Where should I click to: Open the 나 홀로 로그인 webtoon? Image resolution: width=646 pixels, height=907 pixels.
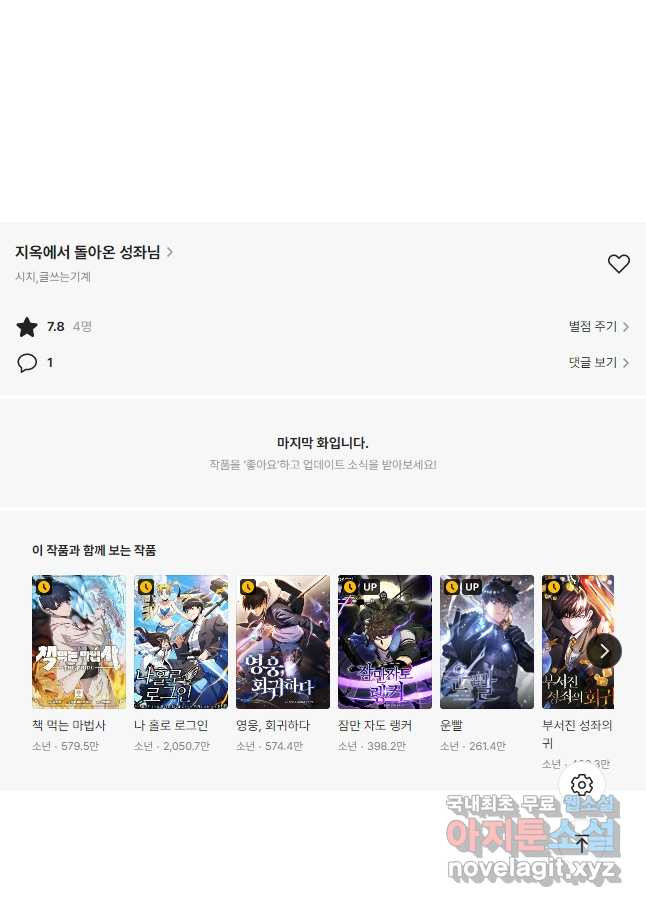tap(181, 642)
